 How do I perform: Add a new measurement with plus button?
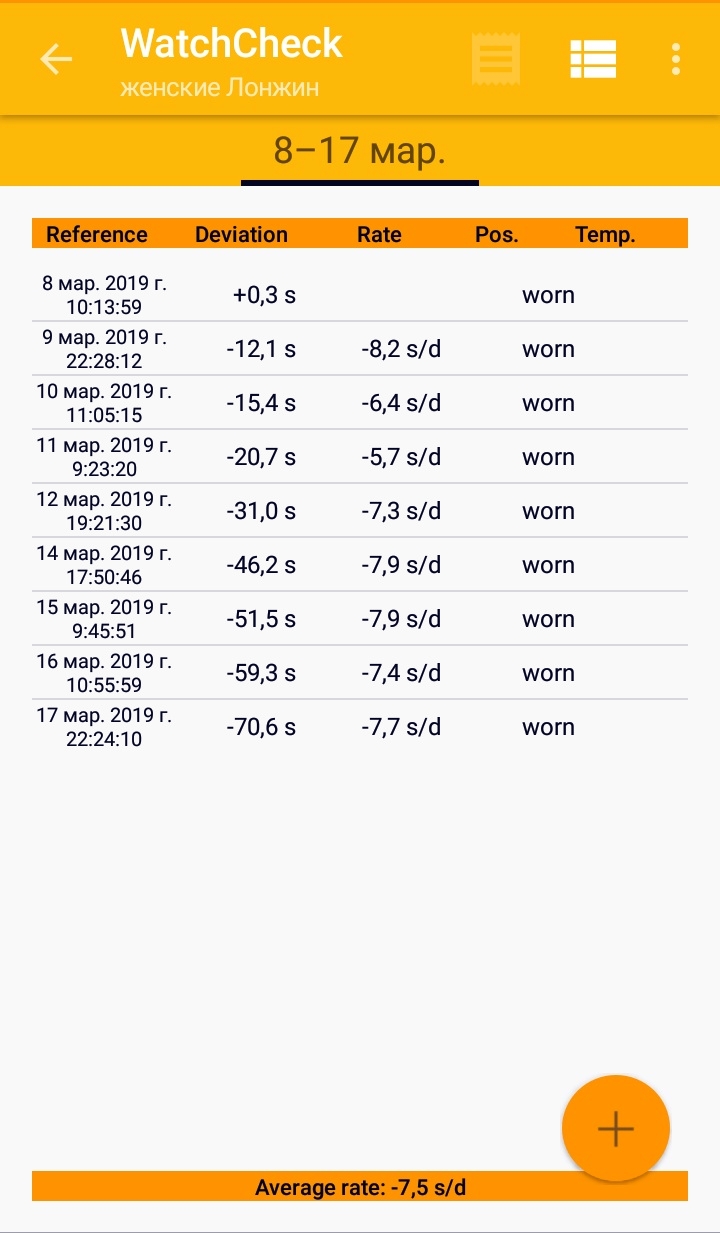[615, 1128]
